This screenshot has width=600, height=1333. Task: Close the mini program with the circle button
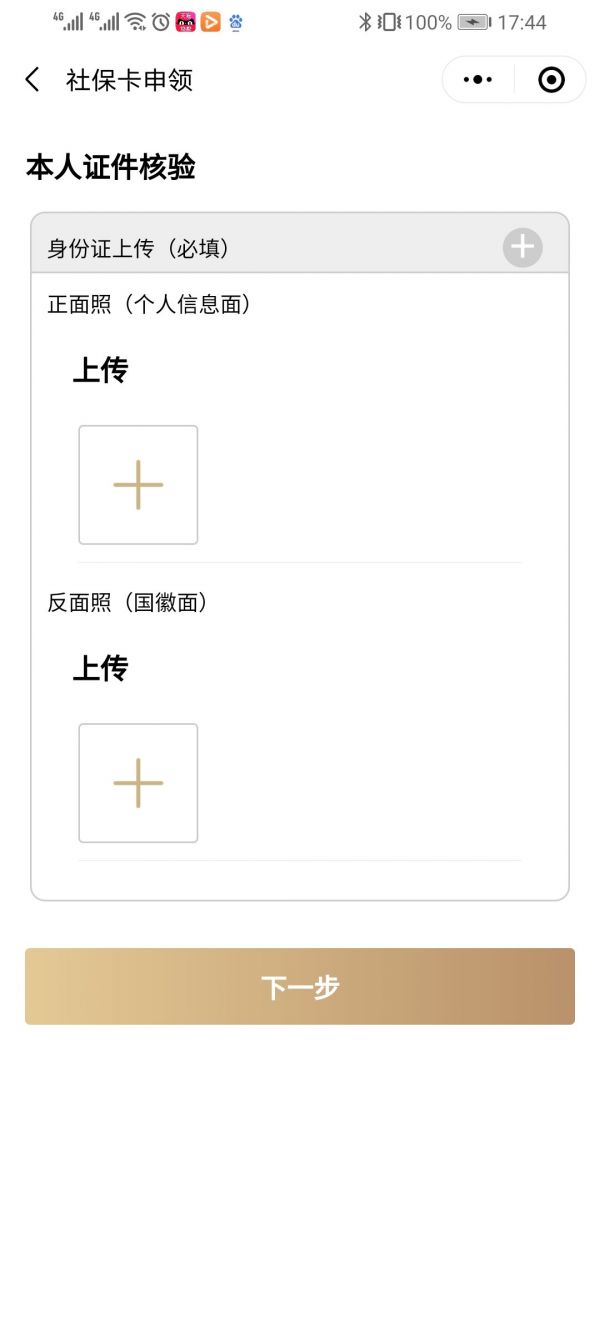[551, 80]
